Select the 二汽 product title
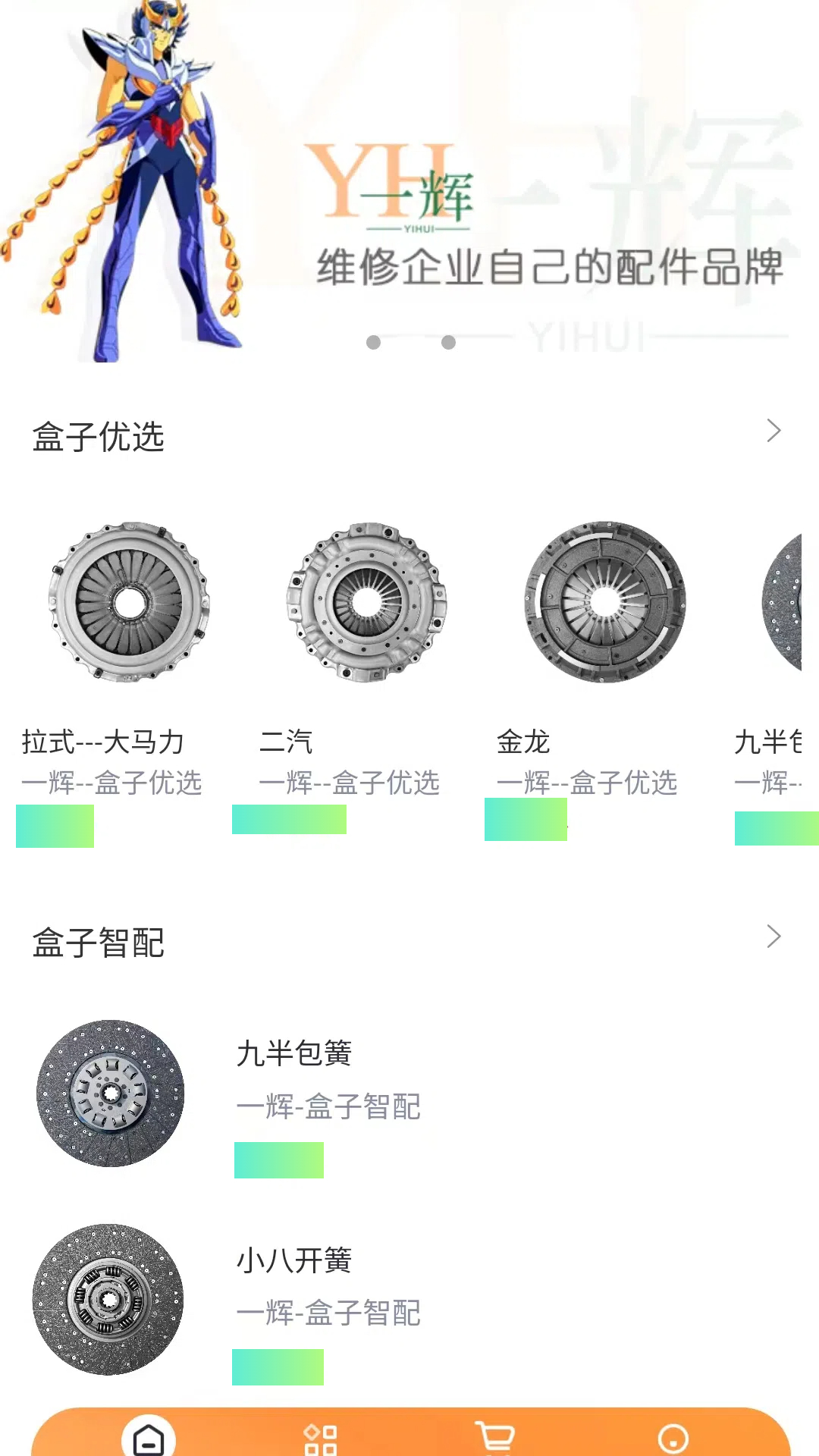 coord(287,742)
